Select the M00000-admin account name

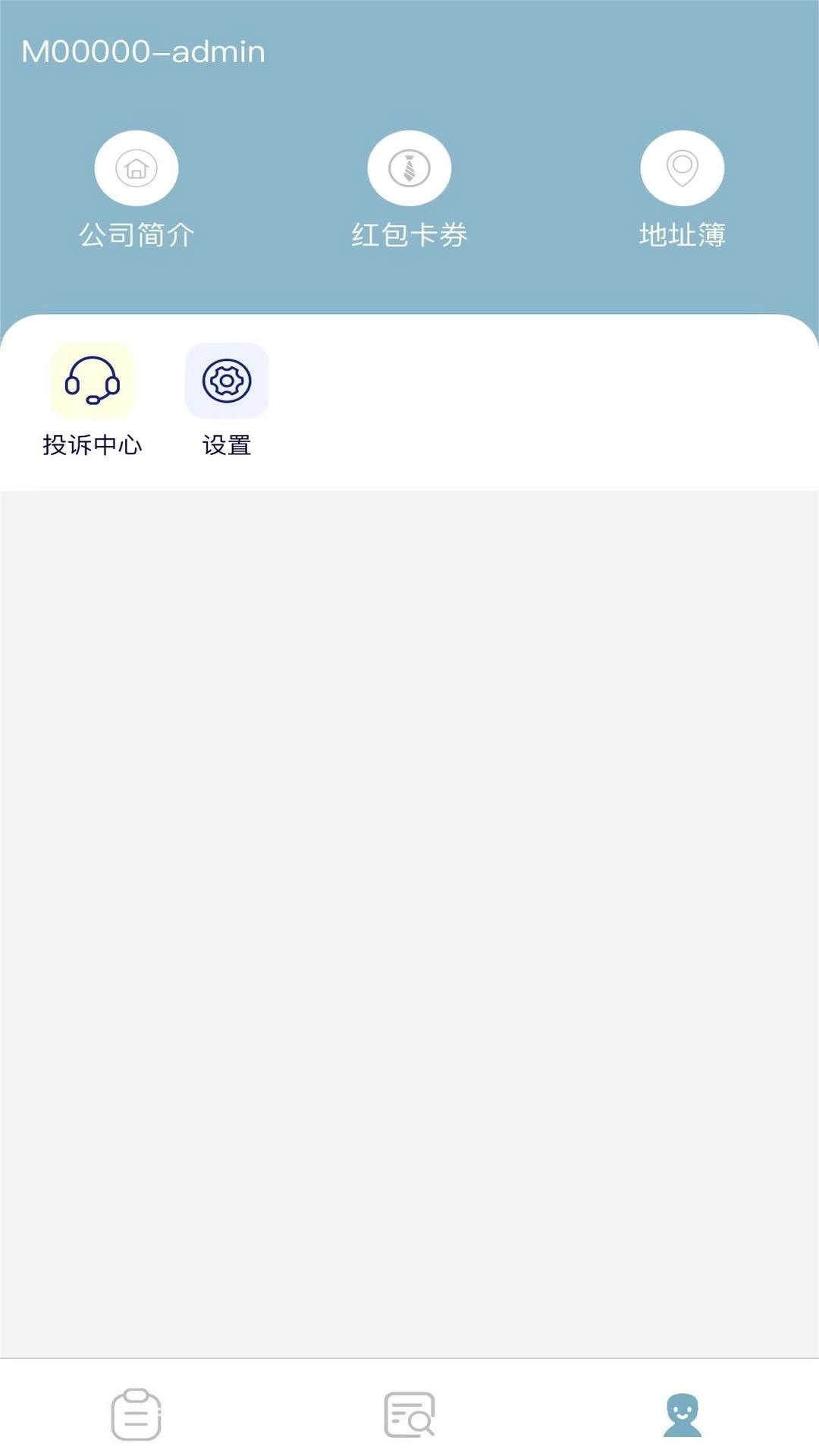(x=143, y=52)
